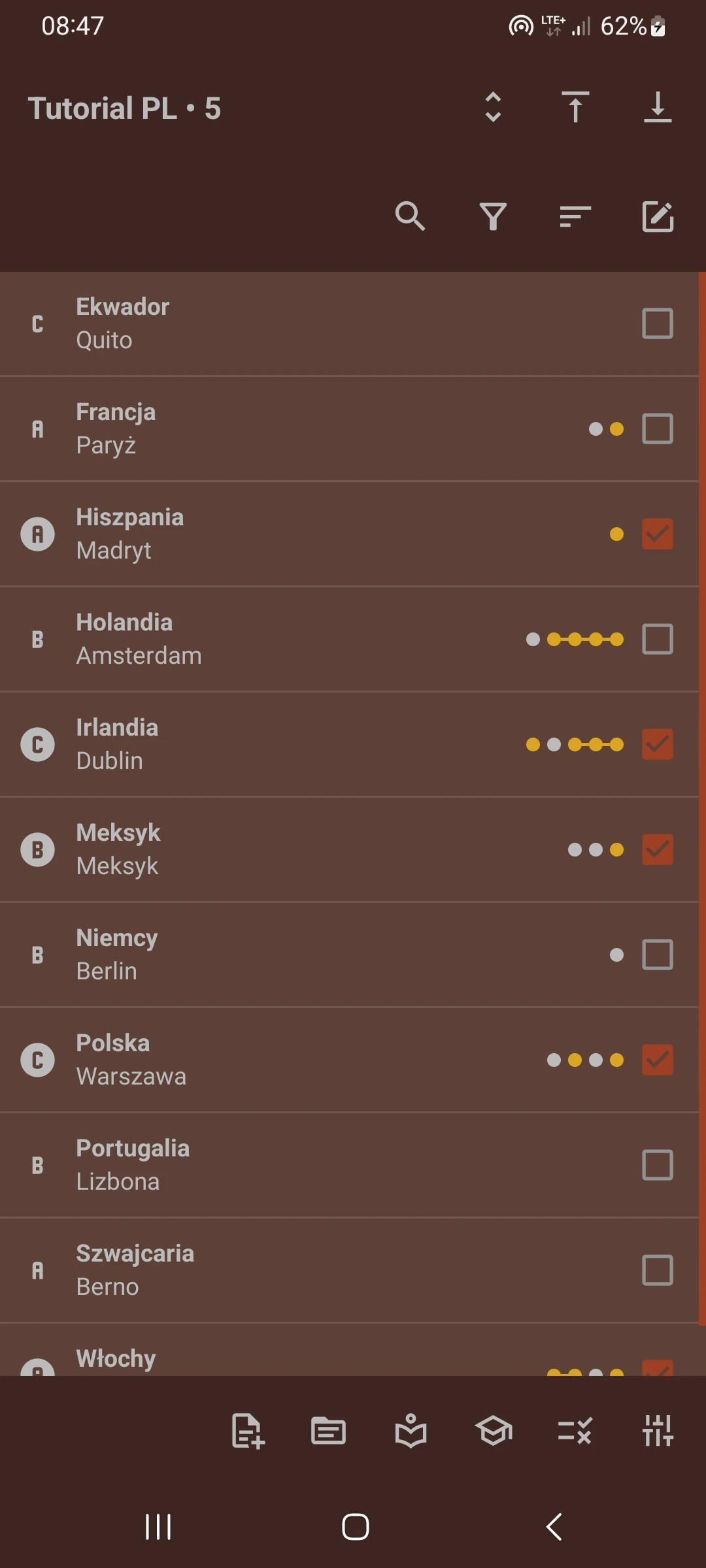Check the Portugalia checkbox
The height and width of the screenshot is (1568, 706).
click(x=657, y=1165)
